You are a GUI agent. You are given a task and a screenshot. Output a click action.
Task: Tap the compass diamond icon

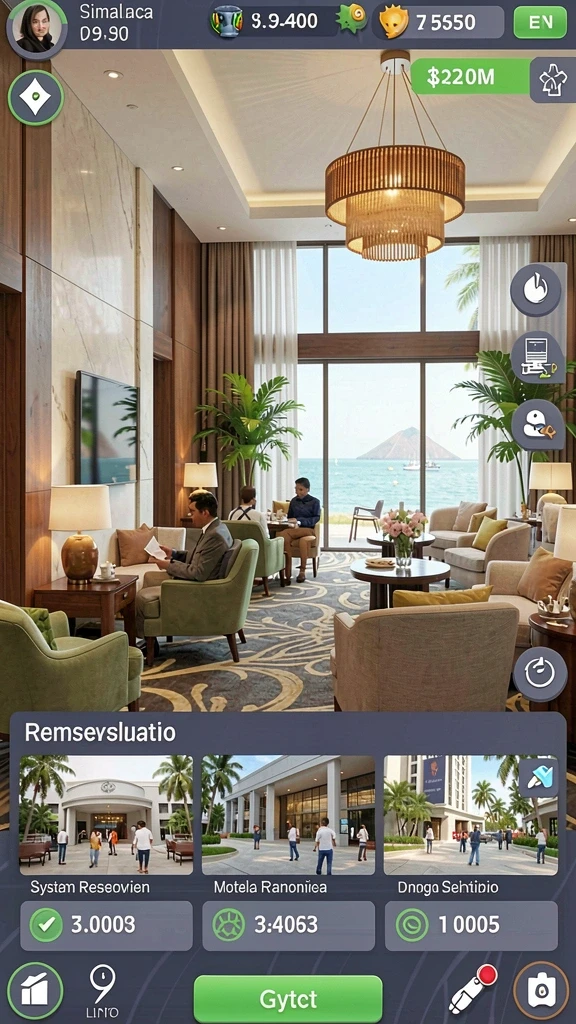(36, 98)
